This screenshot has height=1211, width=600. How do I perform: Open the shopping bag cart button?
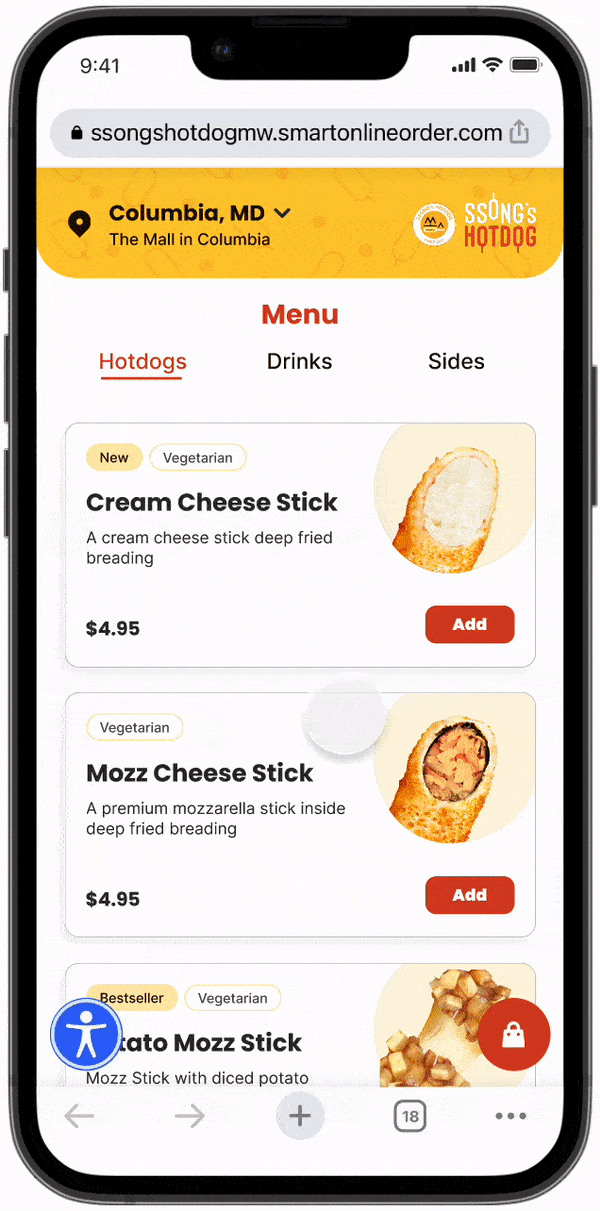point(513,1035)
